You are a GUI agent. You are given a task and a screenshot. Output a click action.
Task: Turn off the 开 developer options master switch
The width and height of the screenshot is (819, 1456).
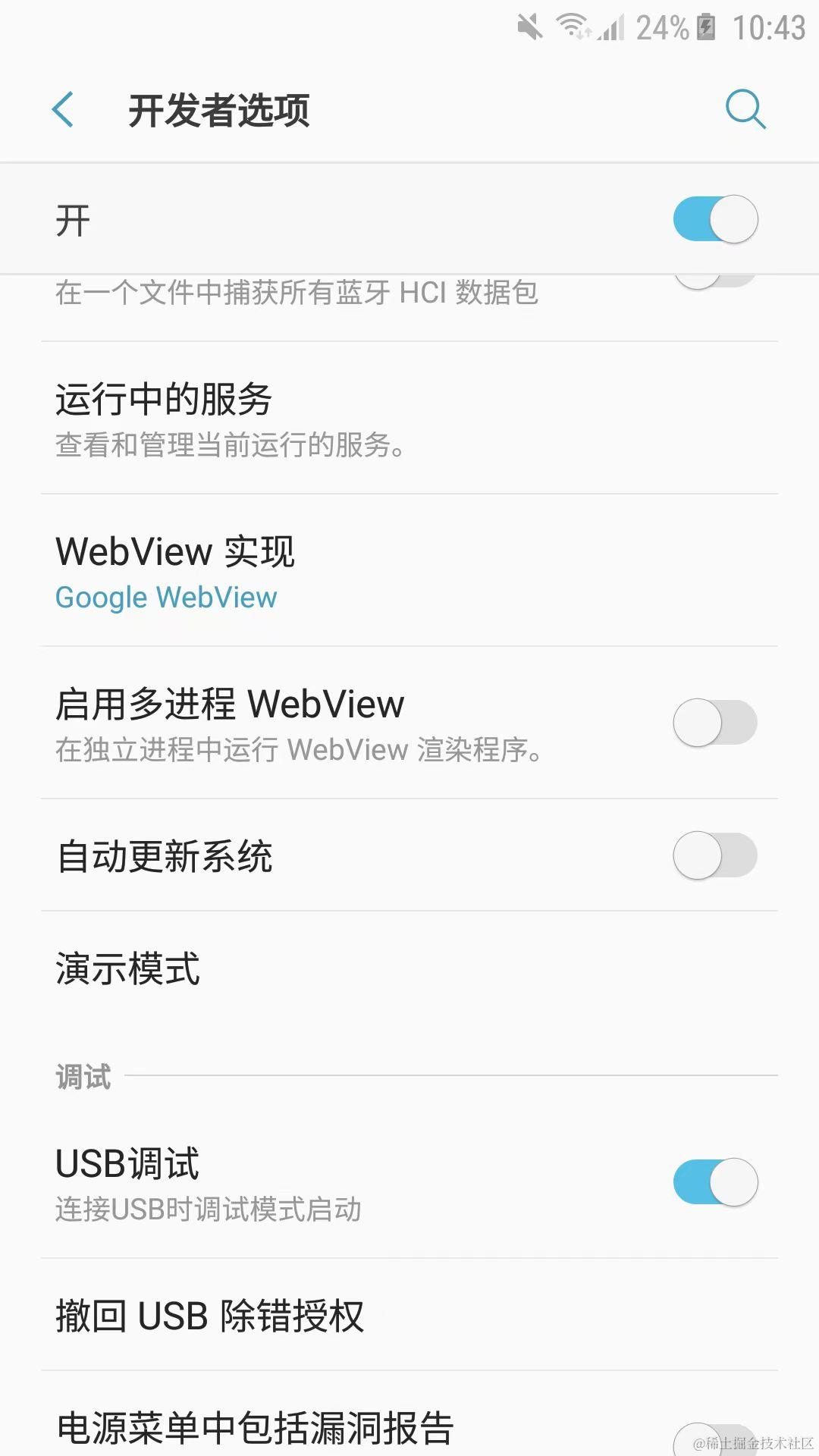(715, 220)
